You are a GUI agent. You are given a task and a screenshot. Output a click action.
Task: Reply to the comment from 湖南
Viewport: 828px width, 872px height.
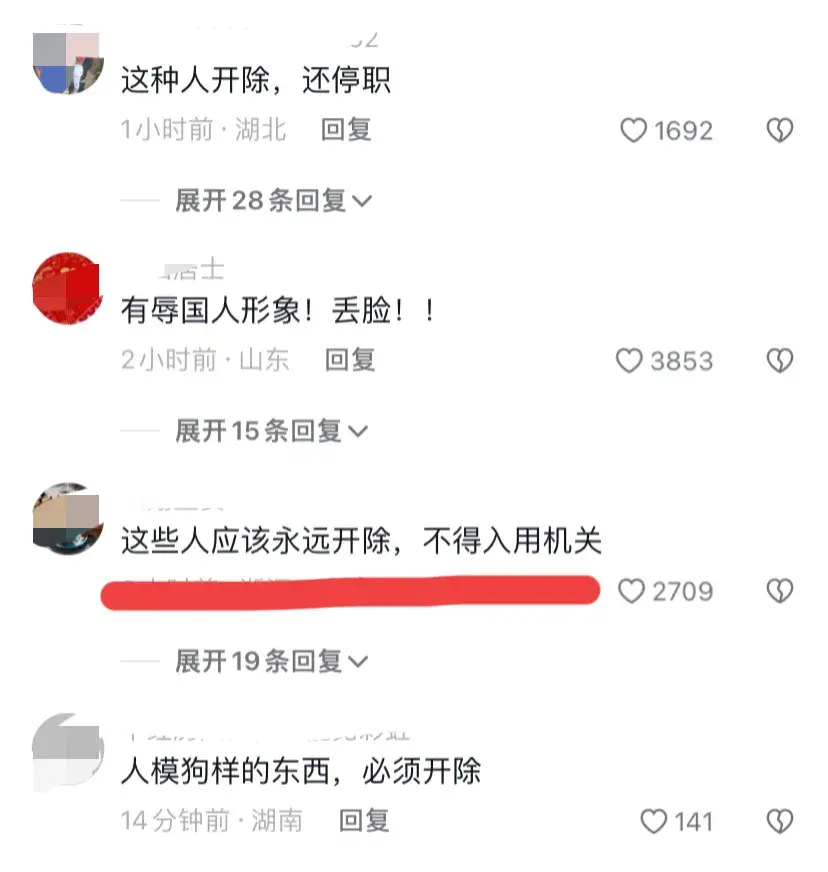pos(364,821)
